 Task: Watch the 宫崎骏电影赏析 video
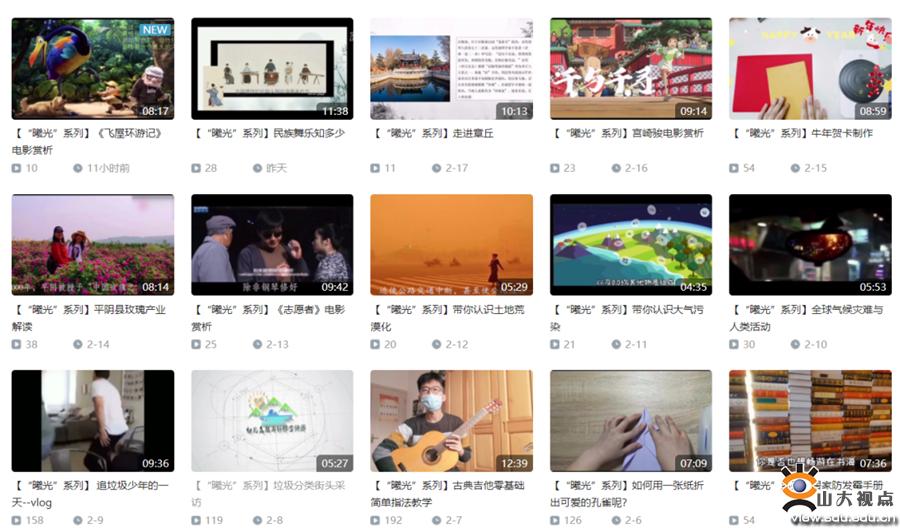[631, 68]
